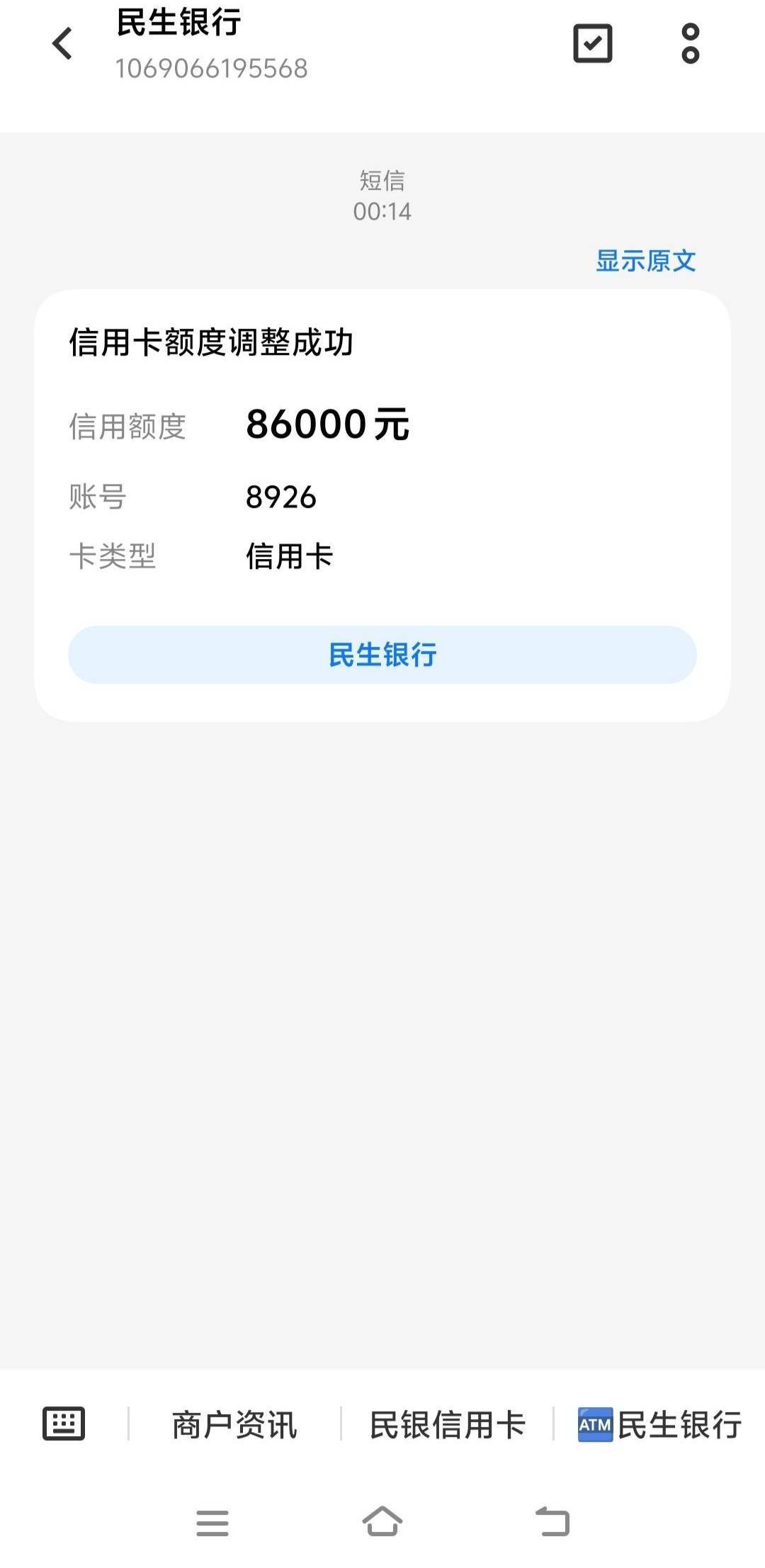The height and width of the screenshot is (1568, 765).
Task: Open the 民银信用卡 menu
Action: (x=447, y=1425)
